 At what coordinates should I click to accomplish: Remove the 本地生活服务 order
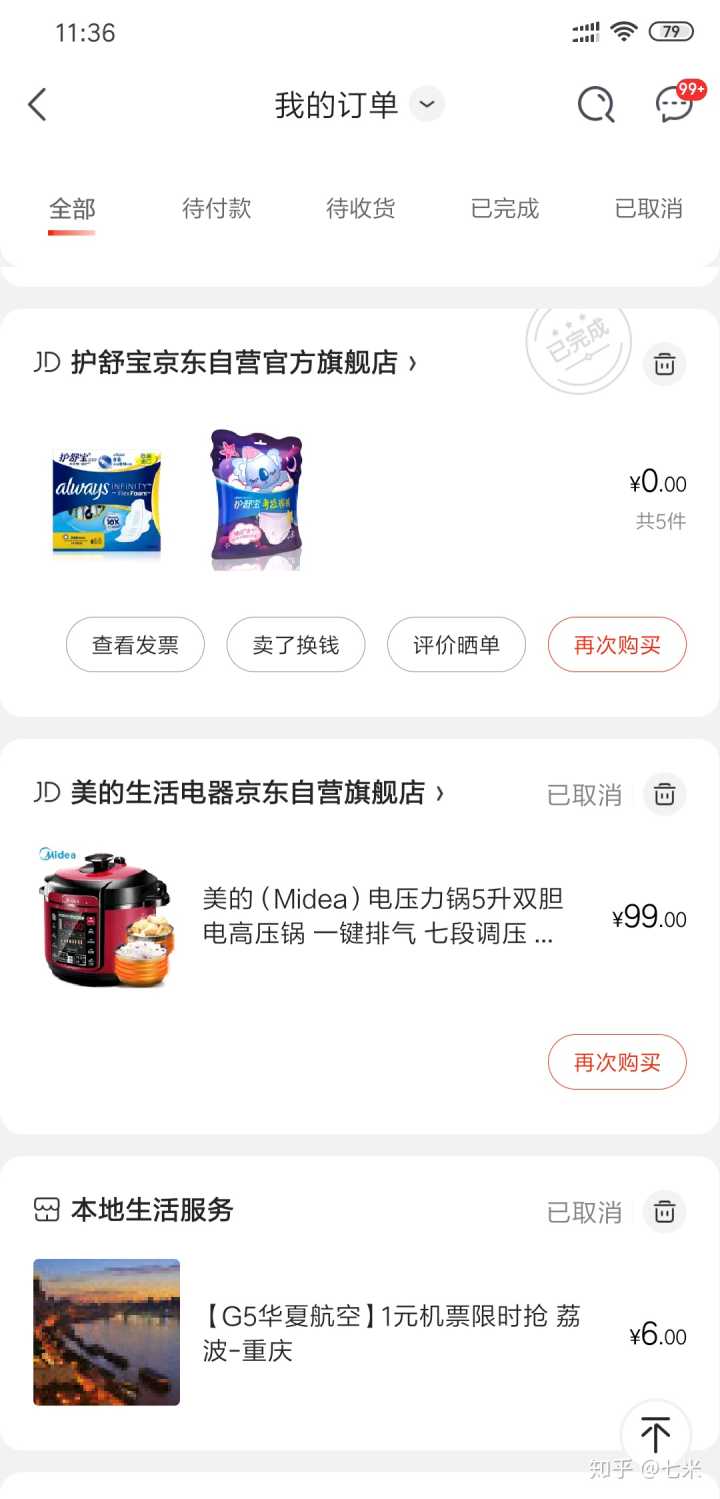[664, 1212]
